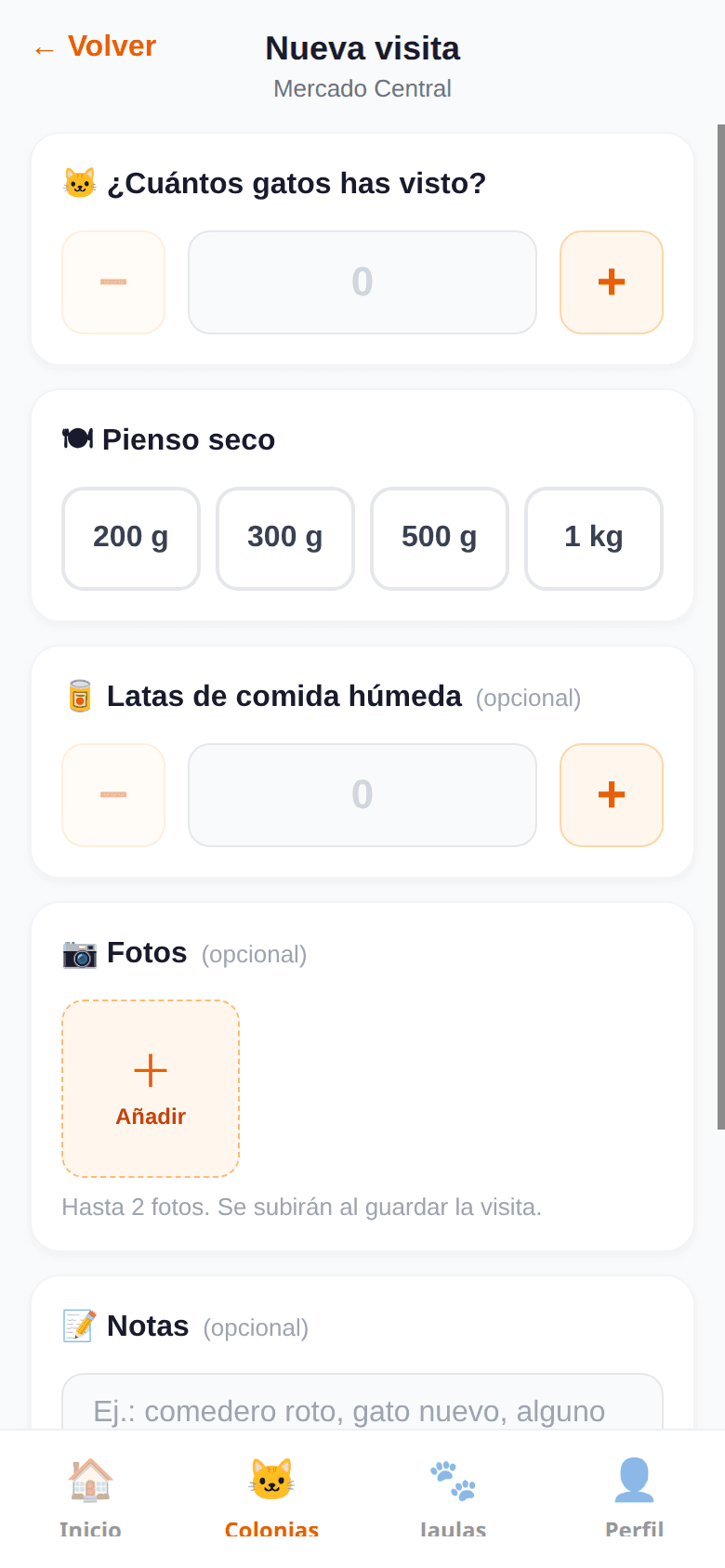Decrease the cats seen counter

[x=113, y=282]
